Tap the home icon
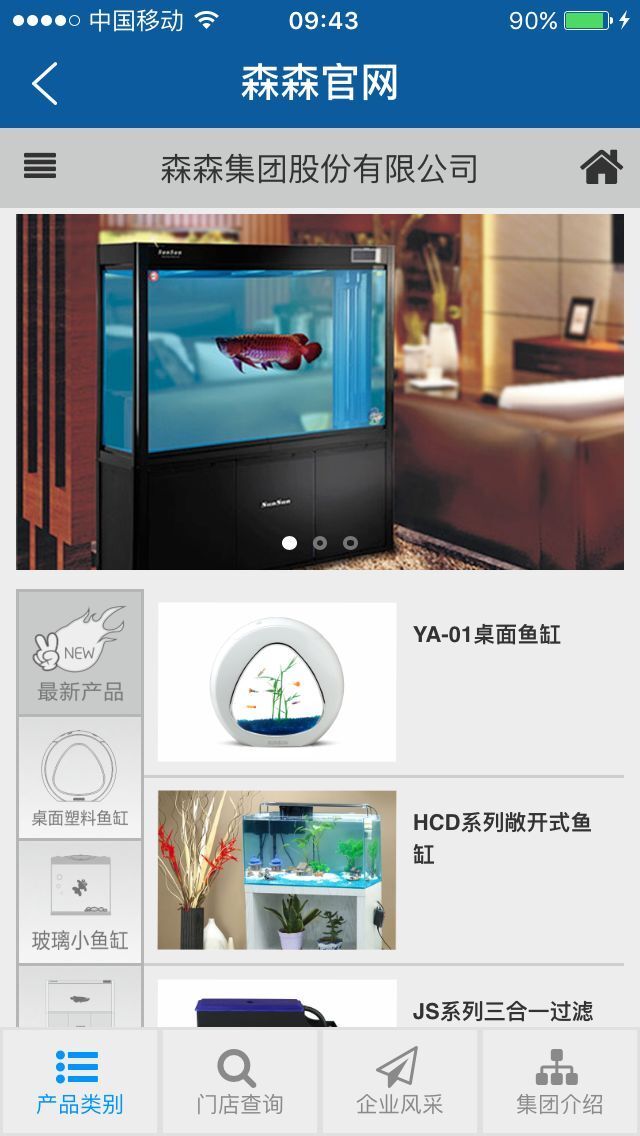 point(601,167)
